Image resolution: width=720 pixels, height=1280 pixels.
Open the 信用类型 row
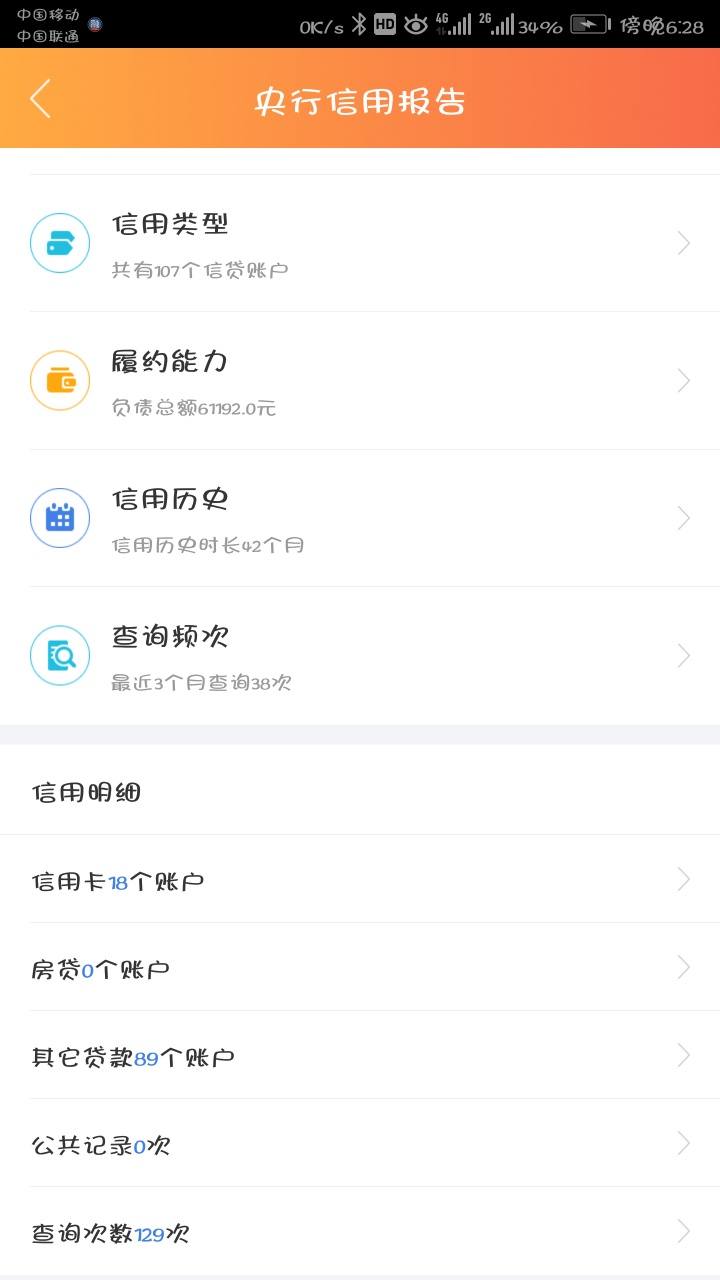coord(360,243)
